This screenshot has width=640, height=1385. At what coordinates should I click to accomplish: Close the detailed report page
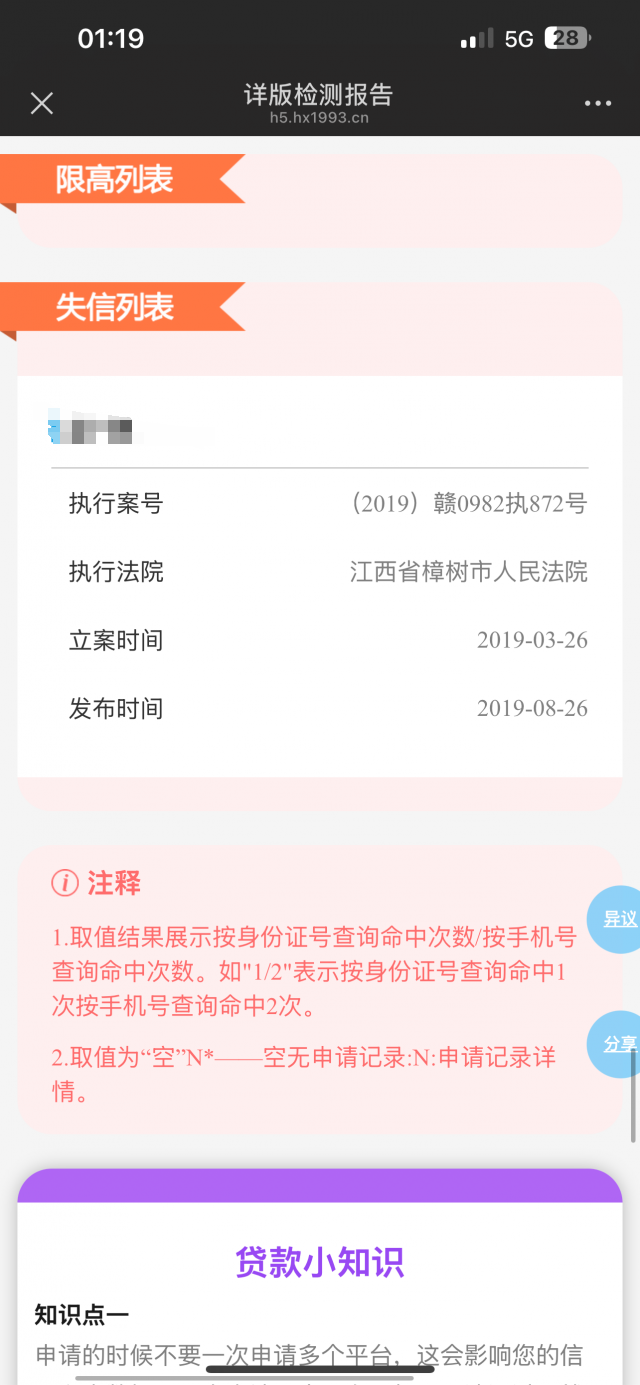[42, 103]
